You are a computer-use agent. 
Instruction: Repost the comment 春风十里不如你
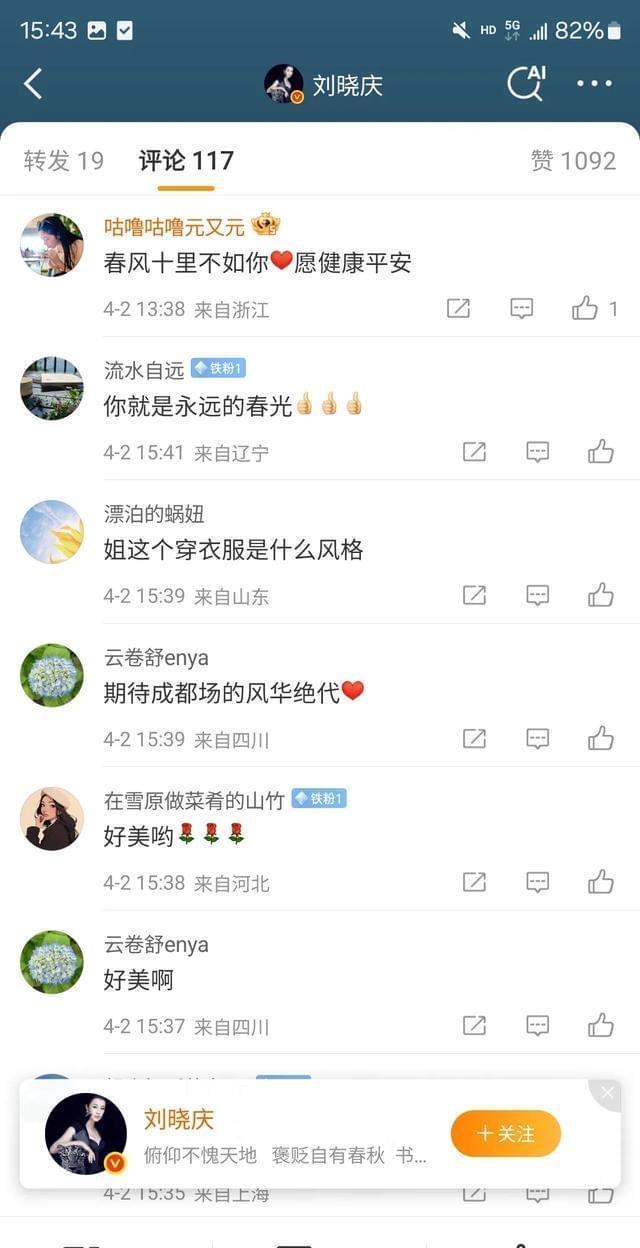tap(458, 309)
